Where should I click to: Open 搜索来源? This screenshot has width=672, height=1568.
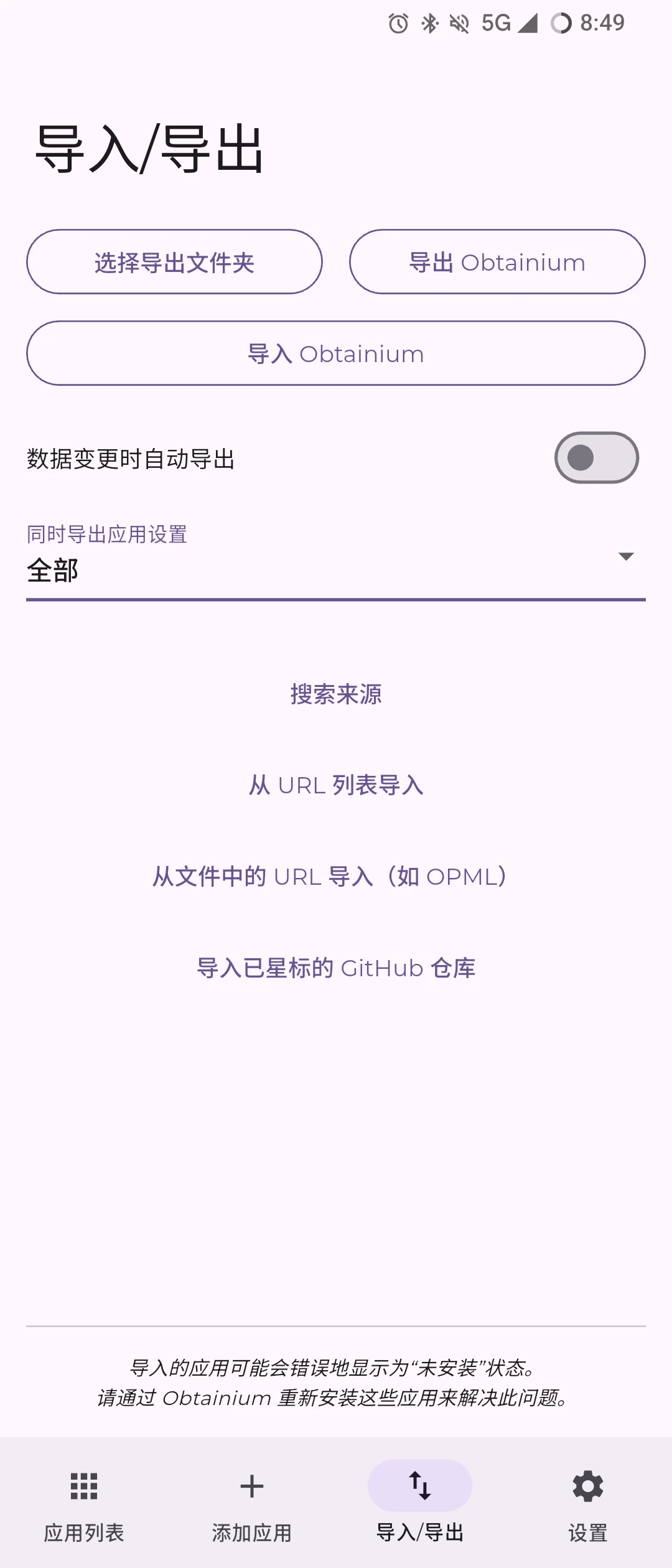[x=336, y=694]
